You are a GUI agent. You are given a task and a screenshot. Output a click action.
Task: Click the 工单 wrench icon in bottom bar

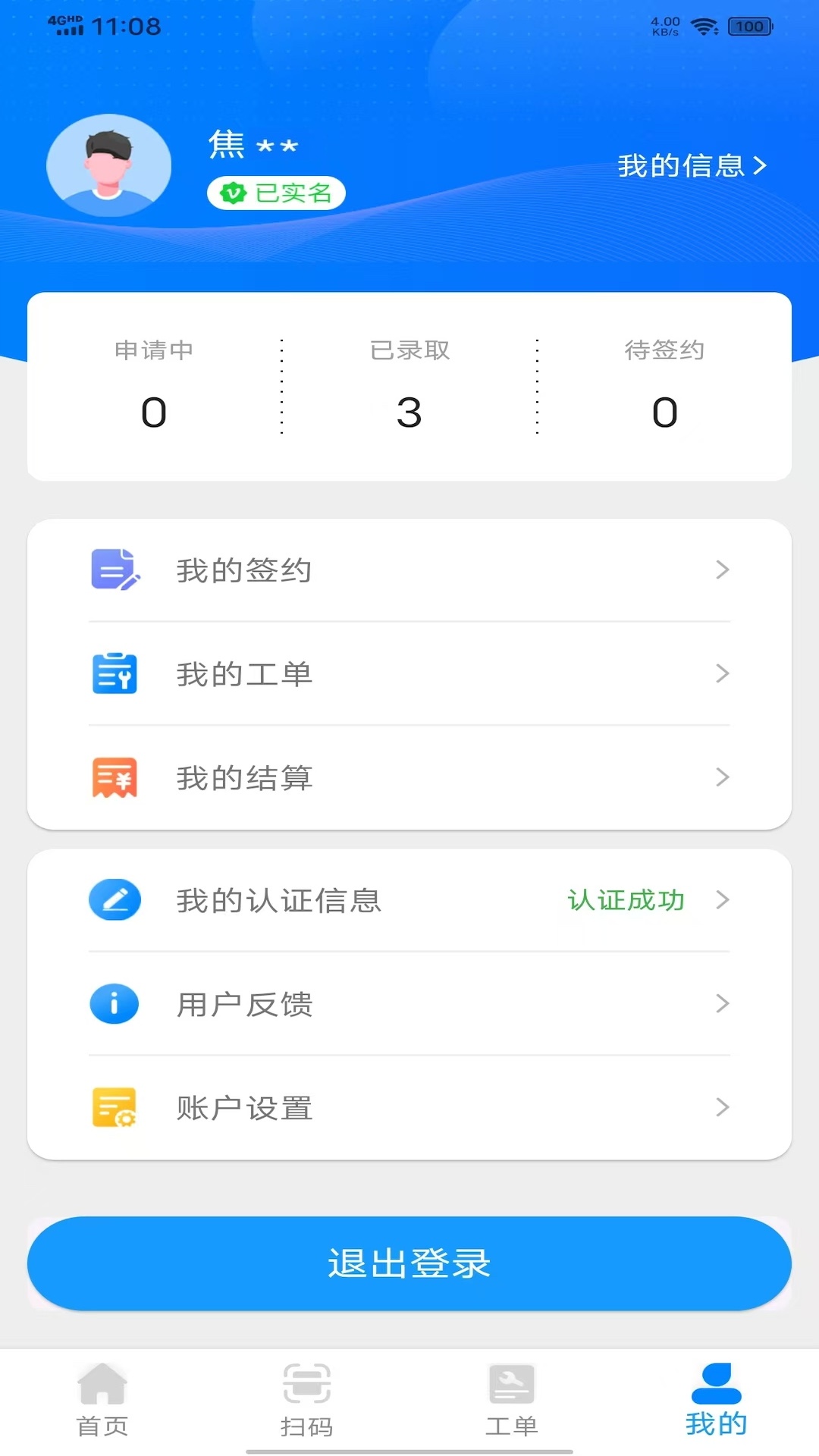tap(512, 1386)
